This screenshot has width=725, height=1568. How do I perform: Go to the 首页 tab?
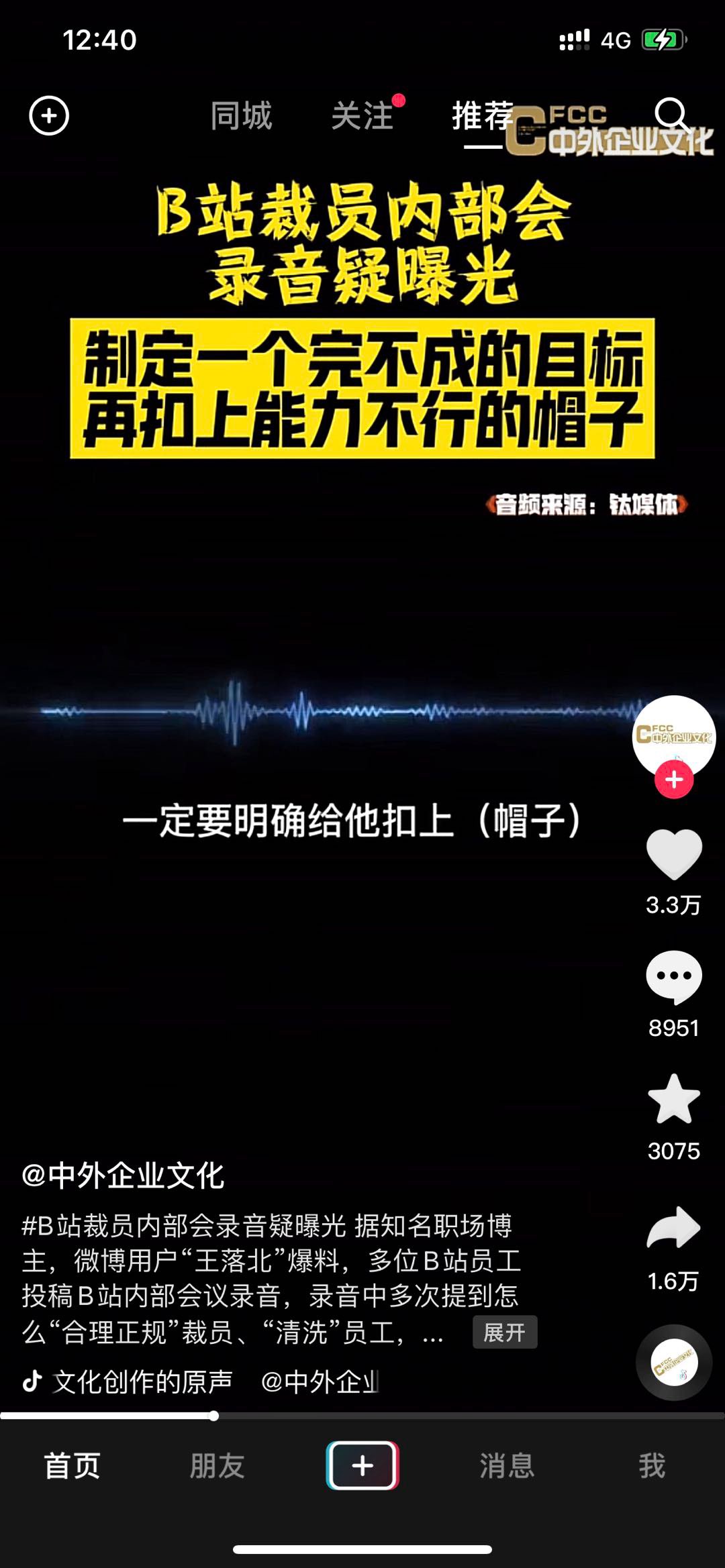pos(72,1466)
